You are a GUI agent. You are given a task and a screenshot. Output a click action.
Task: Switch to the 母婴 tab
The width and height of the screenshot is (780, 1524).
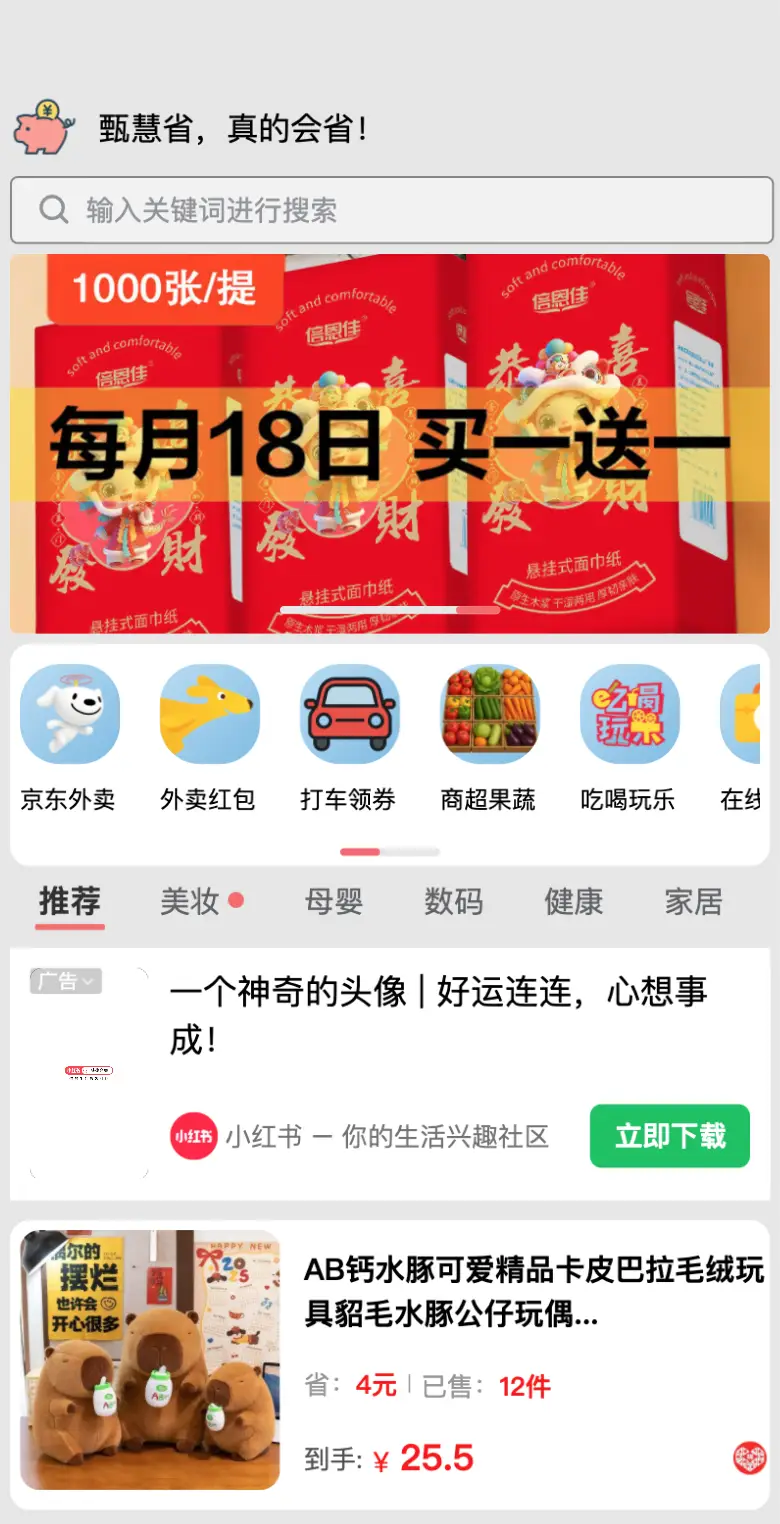(333, 901)
